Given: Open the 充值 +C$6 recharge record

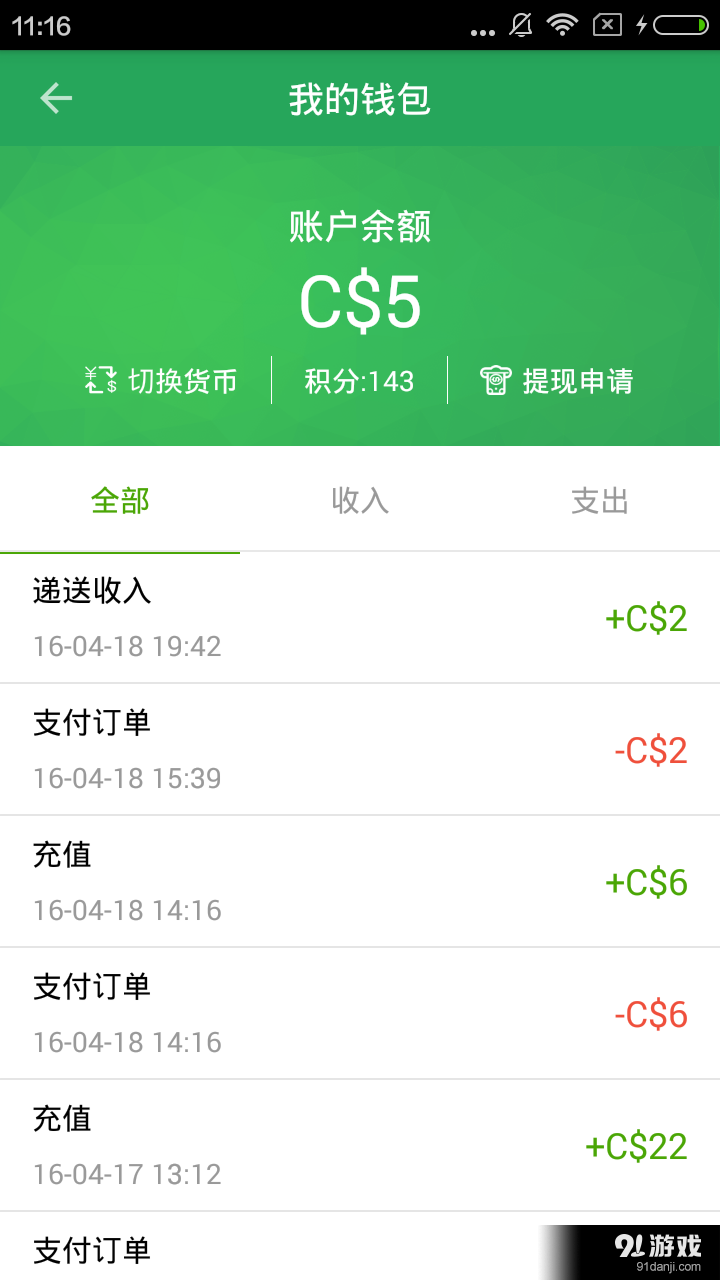Looking at the screenshot, I should 360,881.
